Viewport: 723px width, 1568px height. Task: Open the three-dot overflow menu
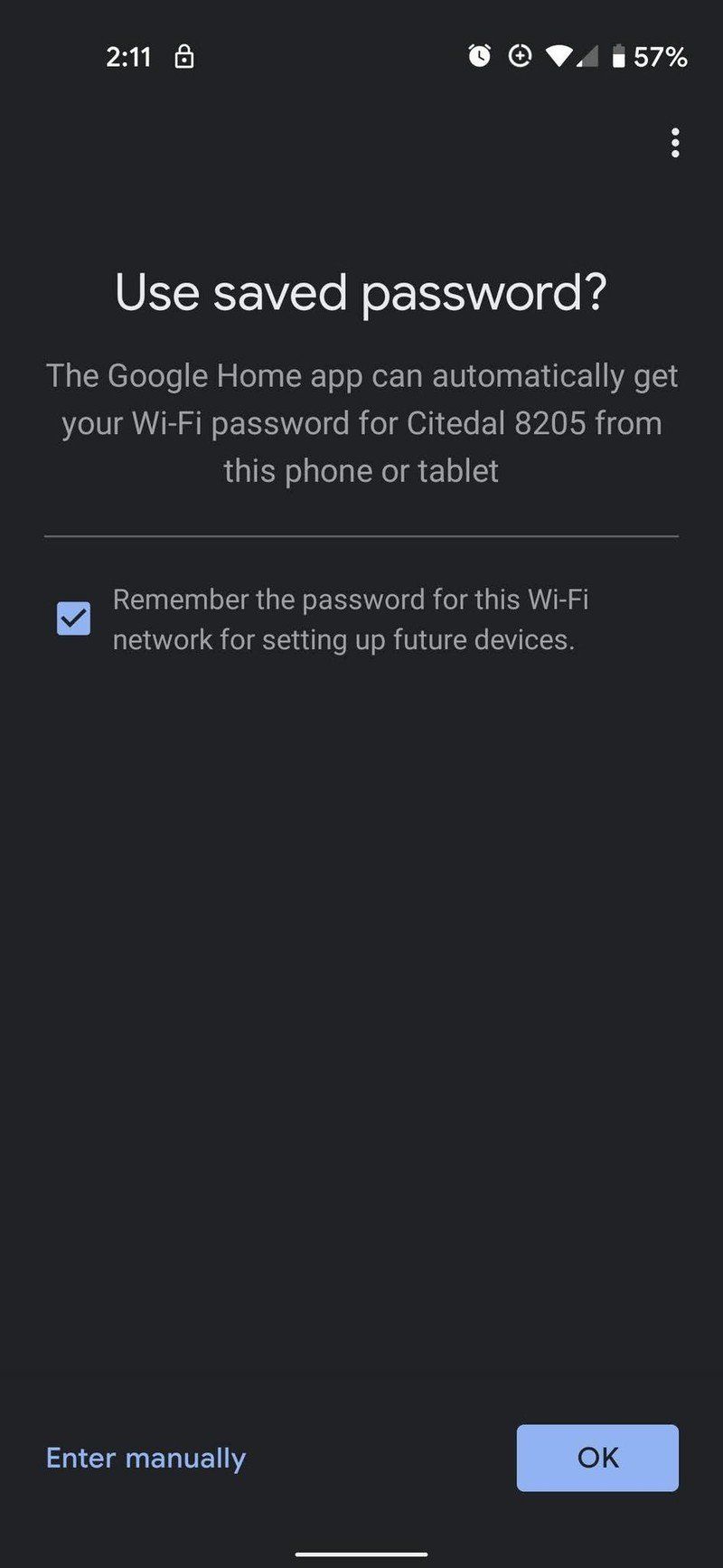pyautogui.click(x=675, y=143)
